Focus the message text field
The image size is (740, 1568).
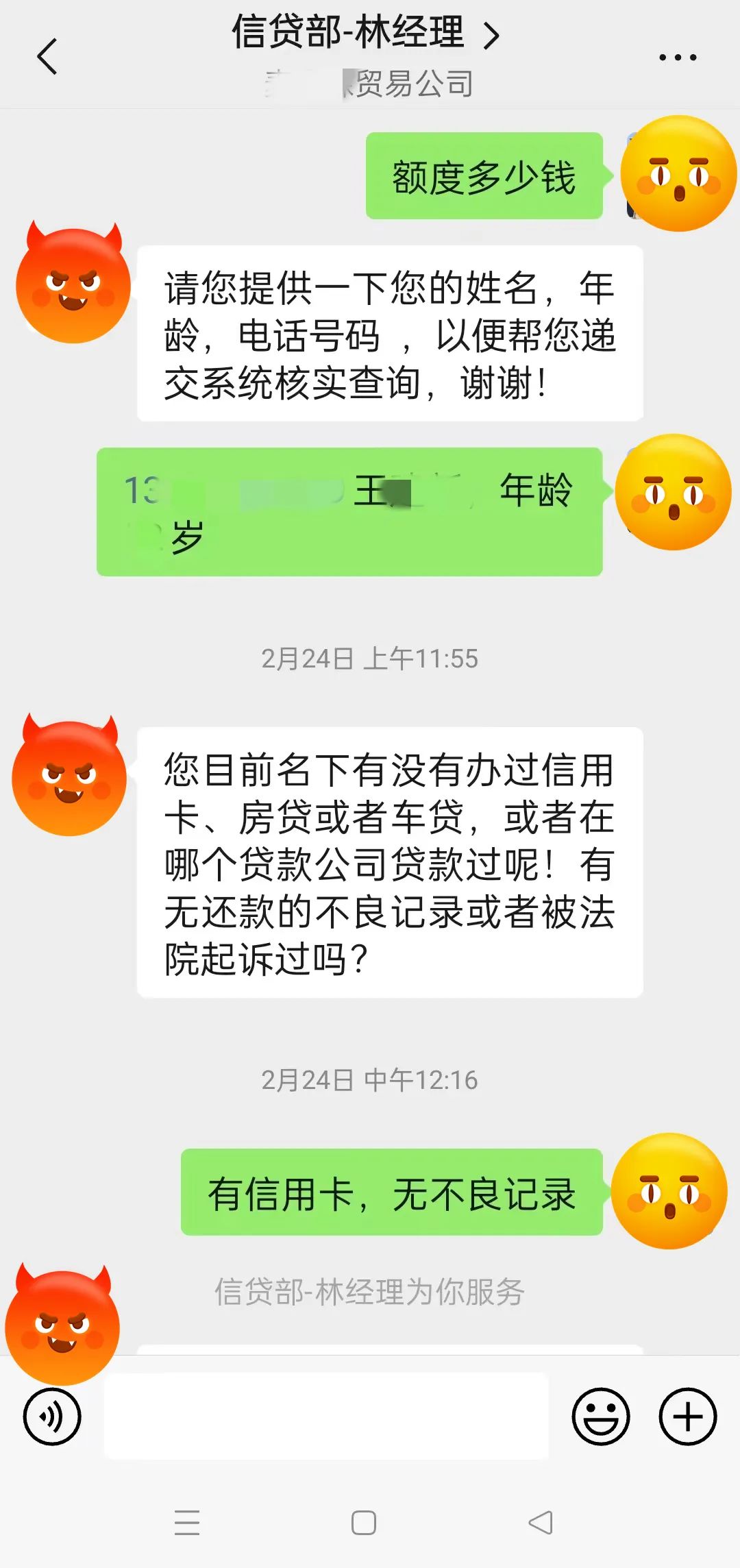click(326, 1416)
